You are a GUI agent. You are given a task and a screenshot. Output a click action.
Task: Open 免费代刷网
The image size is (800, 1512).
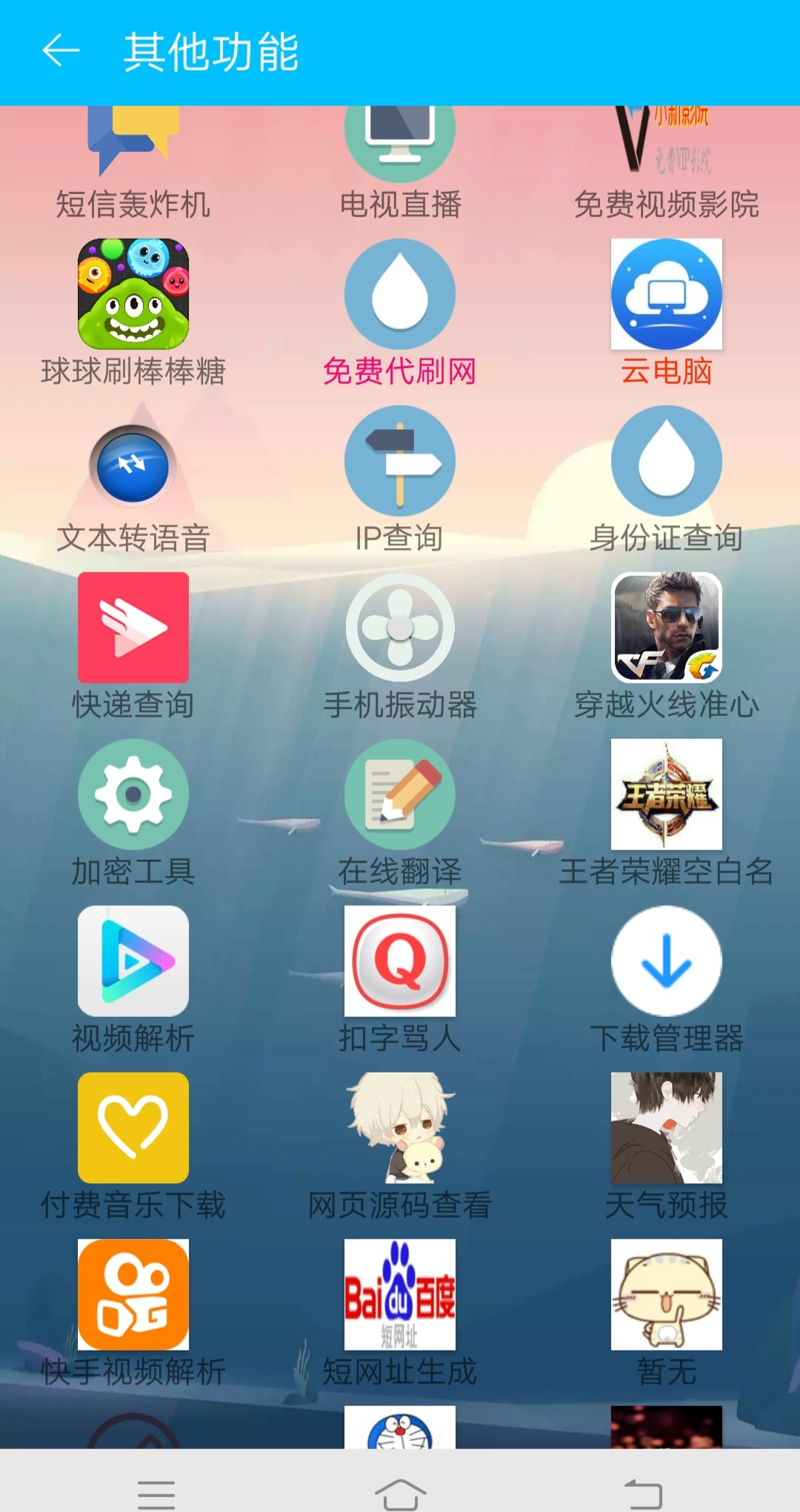(x=400, y=294)
